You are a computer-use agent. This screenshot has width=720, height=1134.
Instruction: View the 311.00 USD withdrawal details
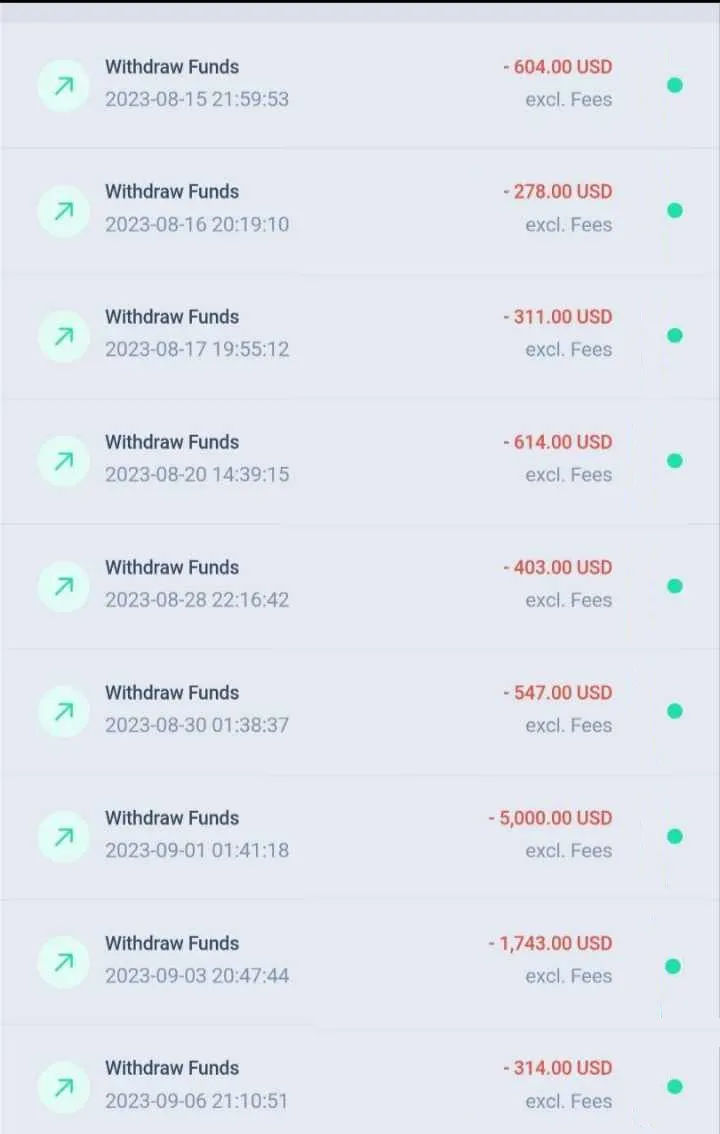[x=360, y=334]
